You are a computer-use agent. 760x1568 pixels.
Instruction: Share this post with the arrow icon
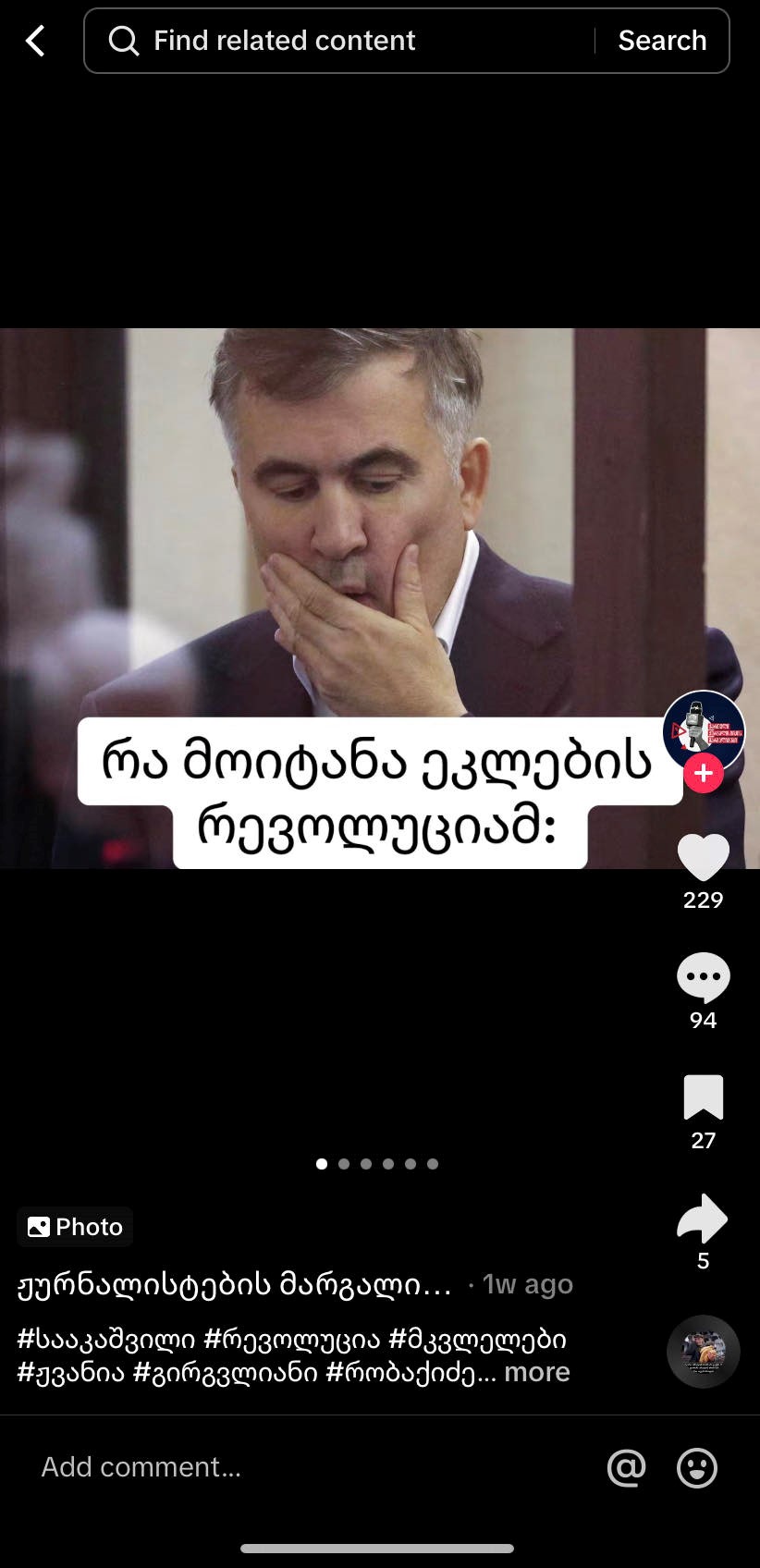704,1219
